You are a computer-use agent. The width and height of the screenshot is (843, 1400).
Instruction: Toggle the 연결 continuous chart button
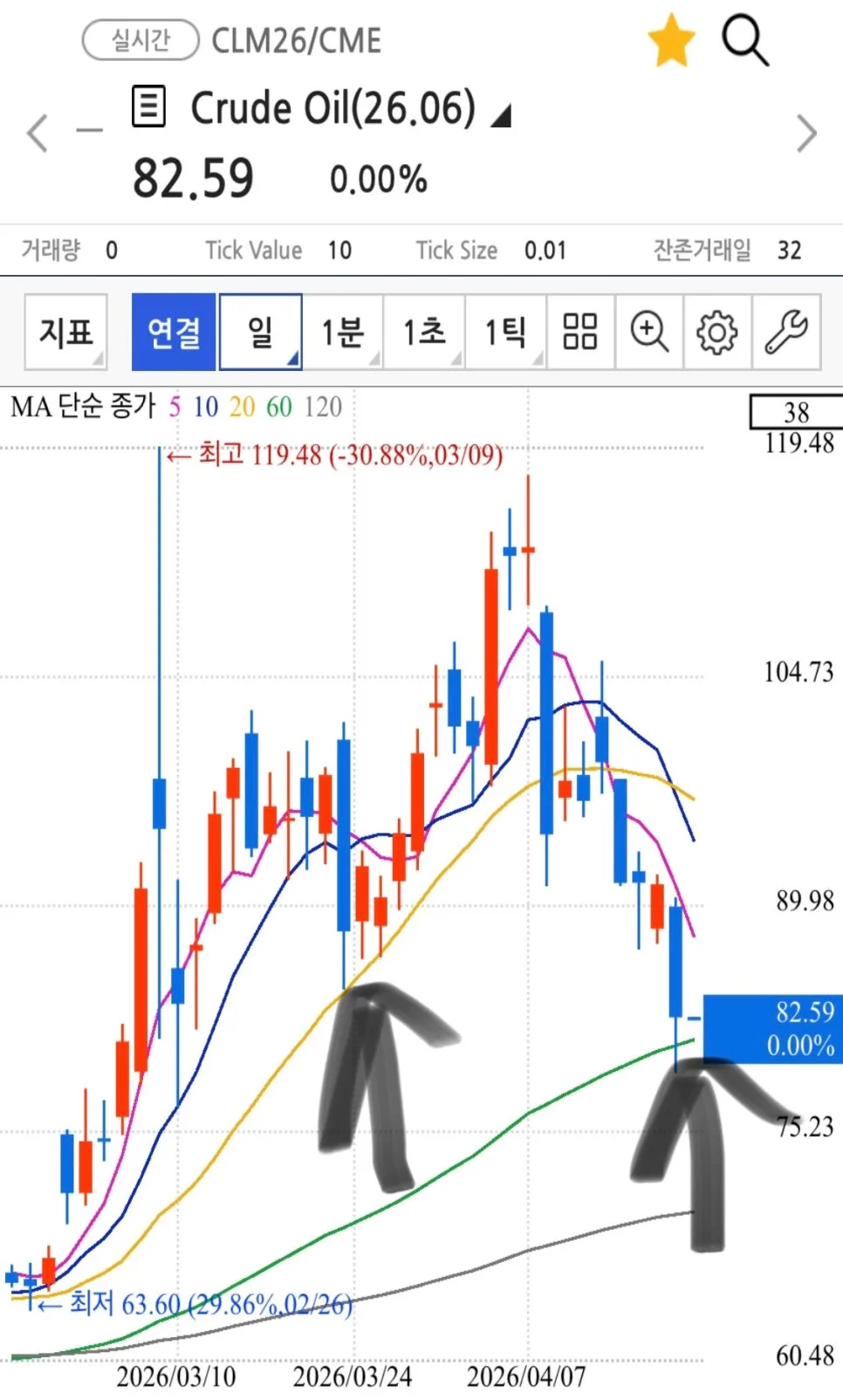174,332
